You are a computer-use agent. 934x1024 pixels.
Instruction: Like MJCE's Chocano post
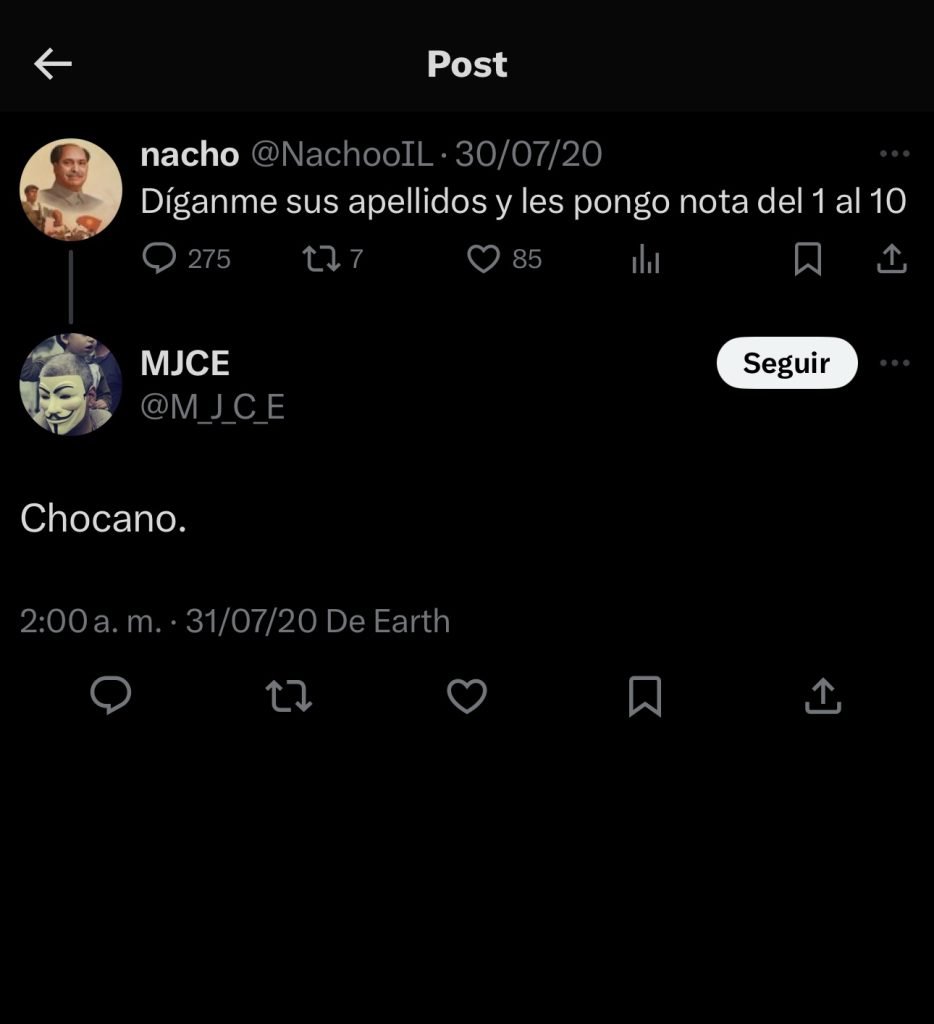click(466, 696)
